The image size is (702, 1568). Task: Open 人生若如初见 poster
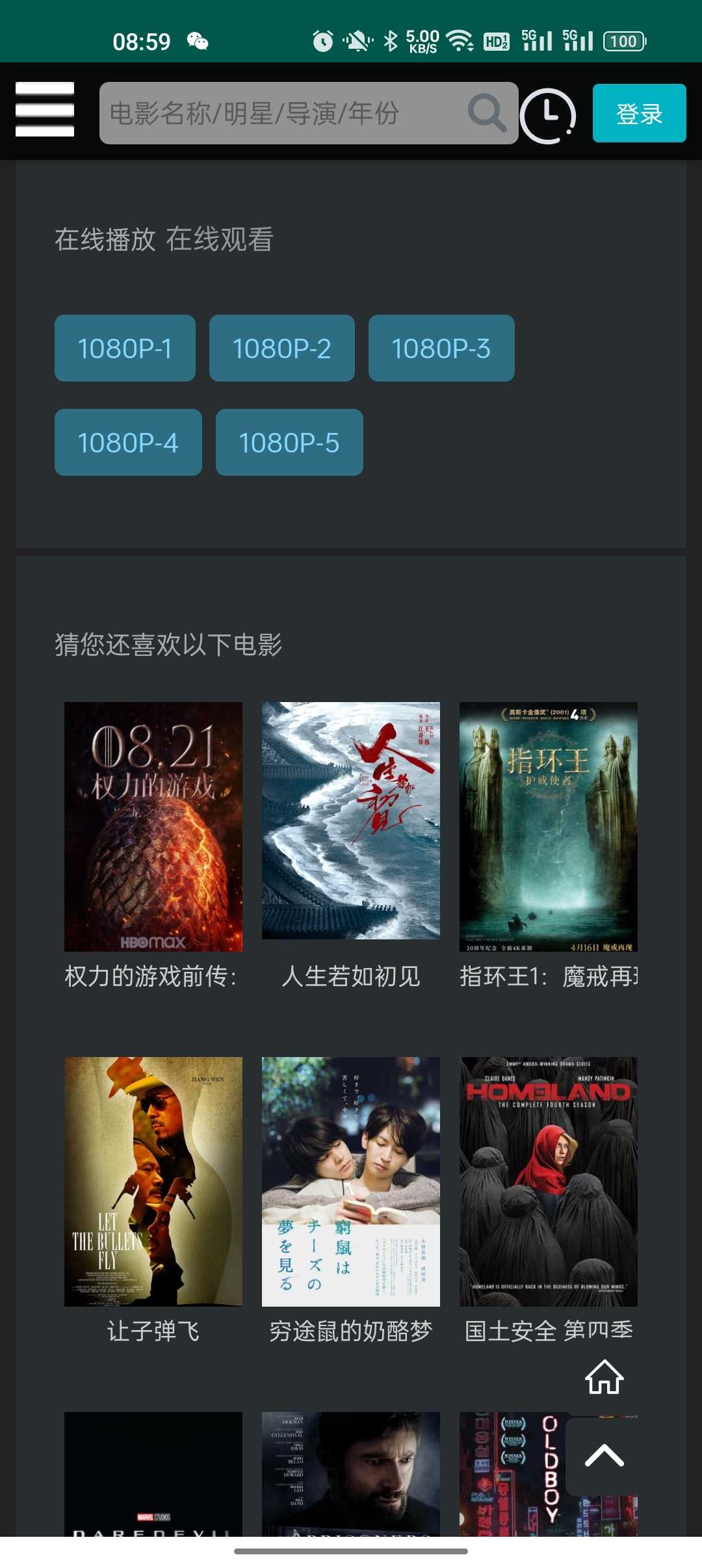point(351,821)
